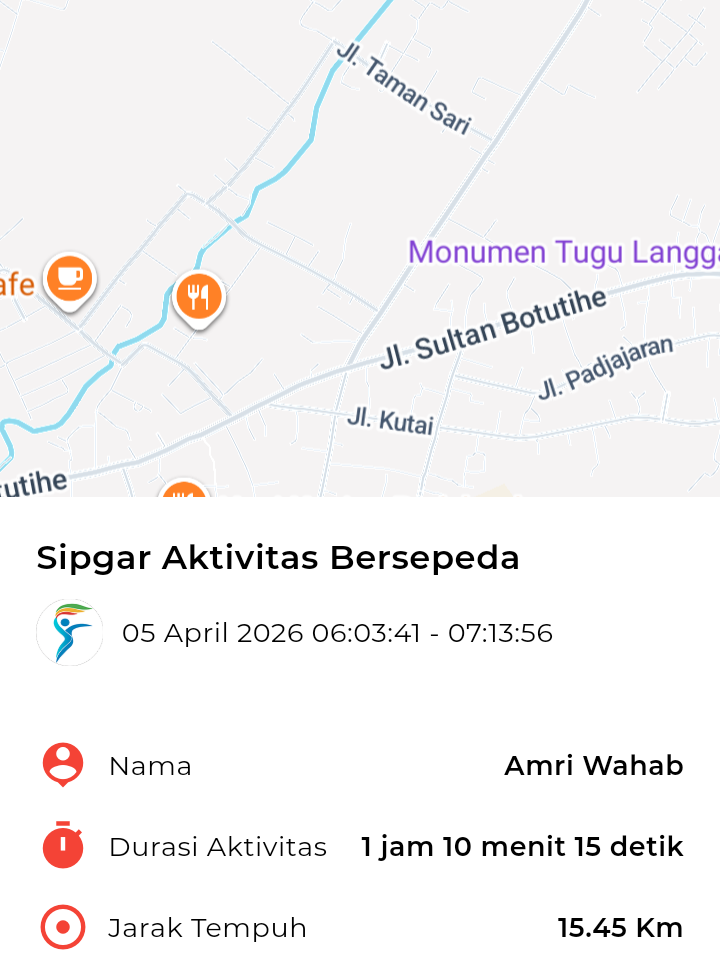This screenshot has width=720, height=970.
Task: Tap the coffee cup cafe marker
Action: (x=69, y=278)
